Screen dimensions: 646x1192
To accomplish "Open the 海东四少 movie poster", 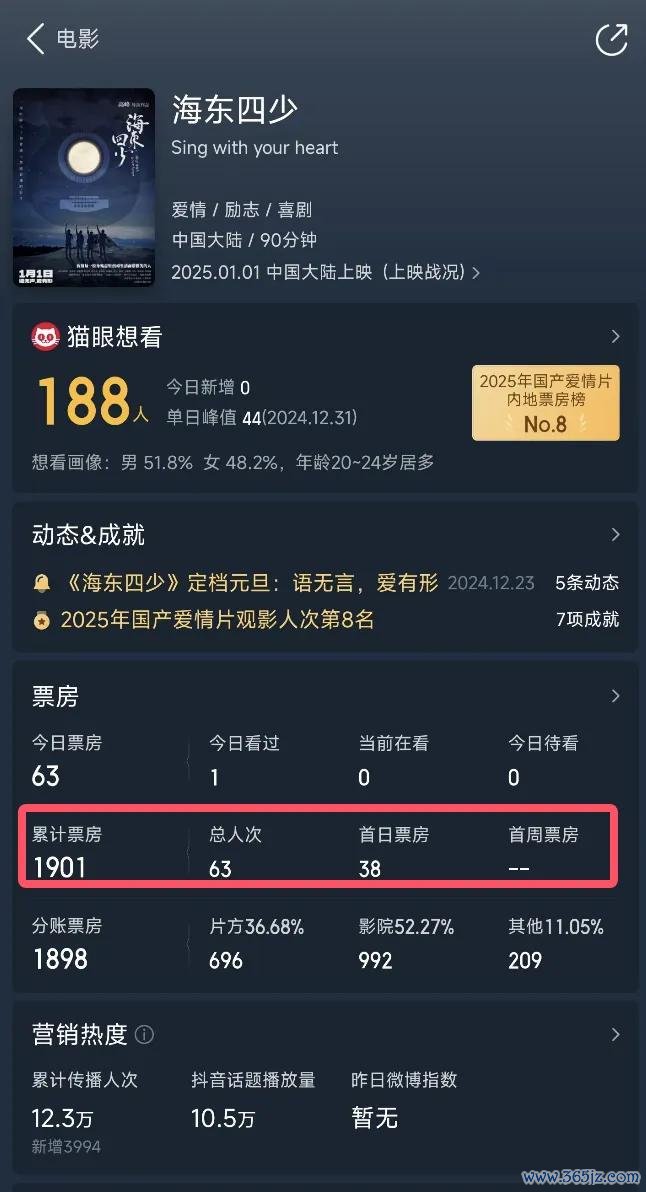I will [84, 187].
